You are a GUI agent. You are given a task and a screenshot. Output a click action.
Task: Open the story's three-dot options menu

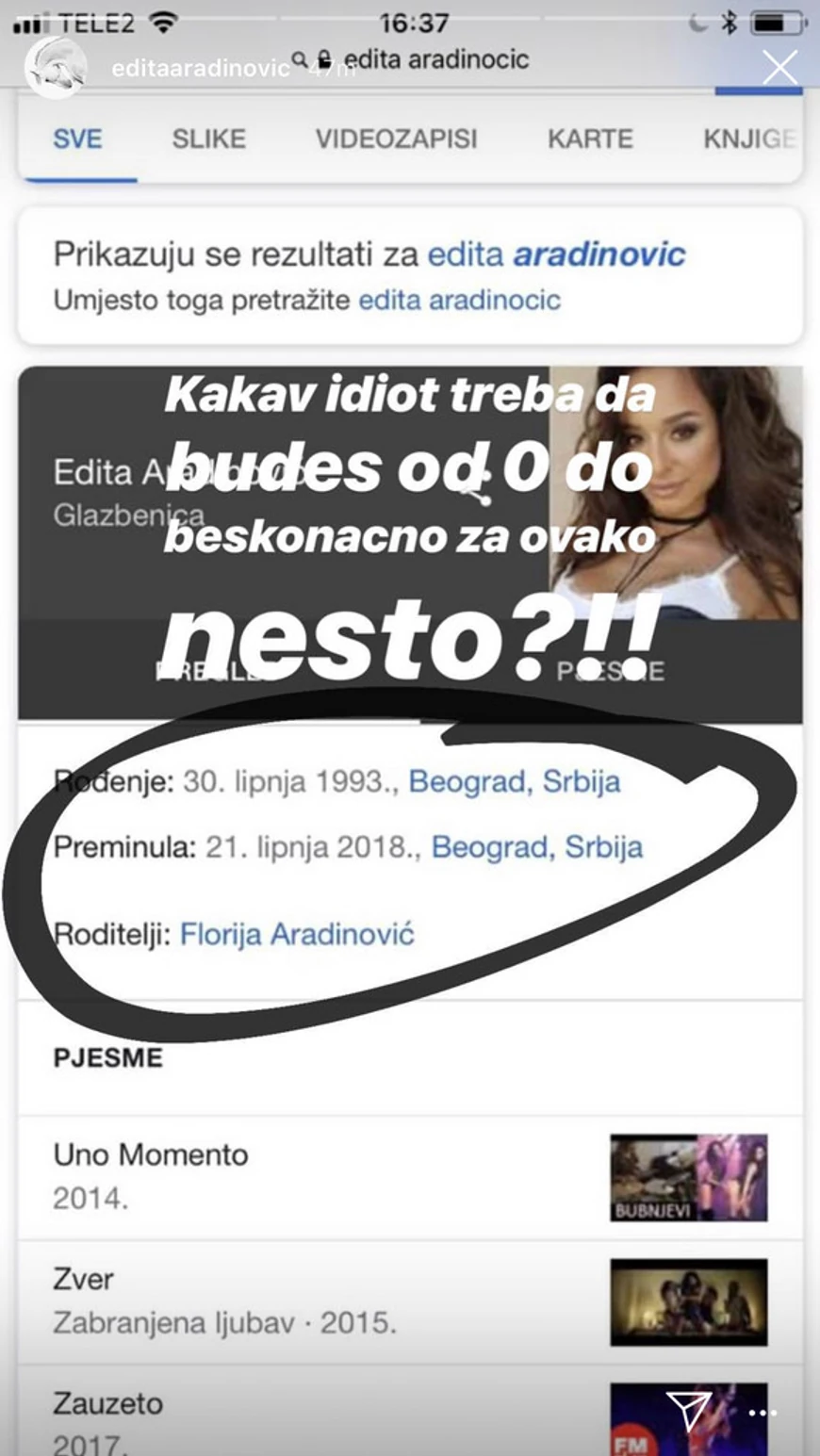[x=762, y=1414]
